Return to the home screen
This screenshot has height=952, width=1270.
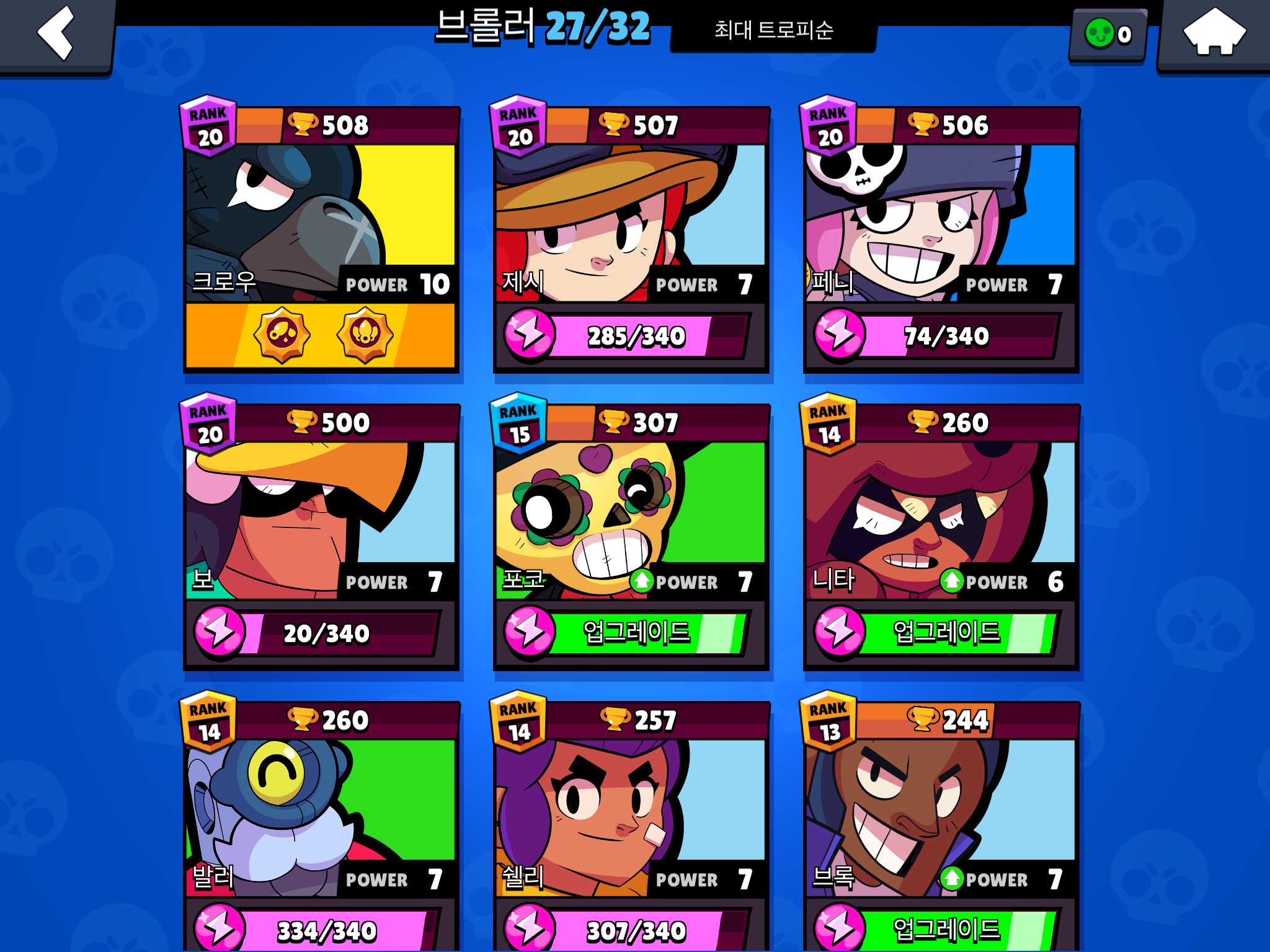coord(1214,34)
